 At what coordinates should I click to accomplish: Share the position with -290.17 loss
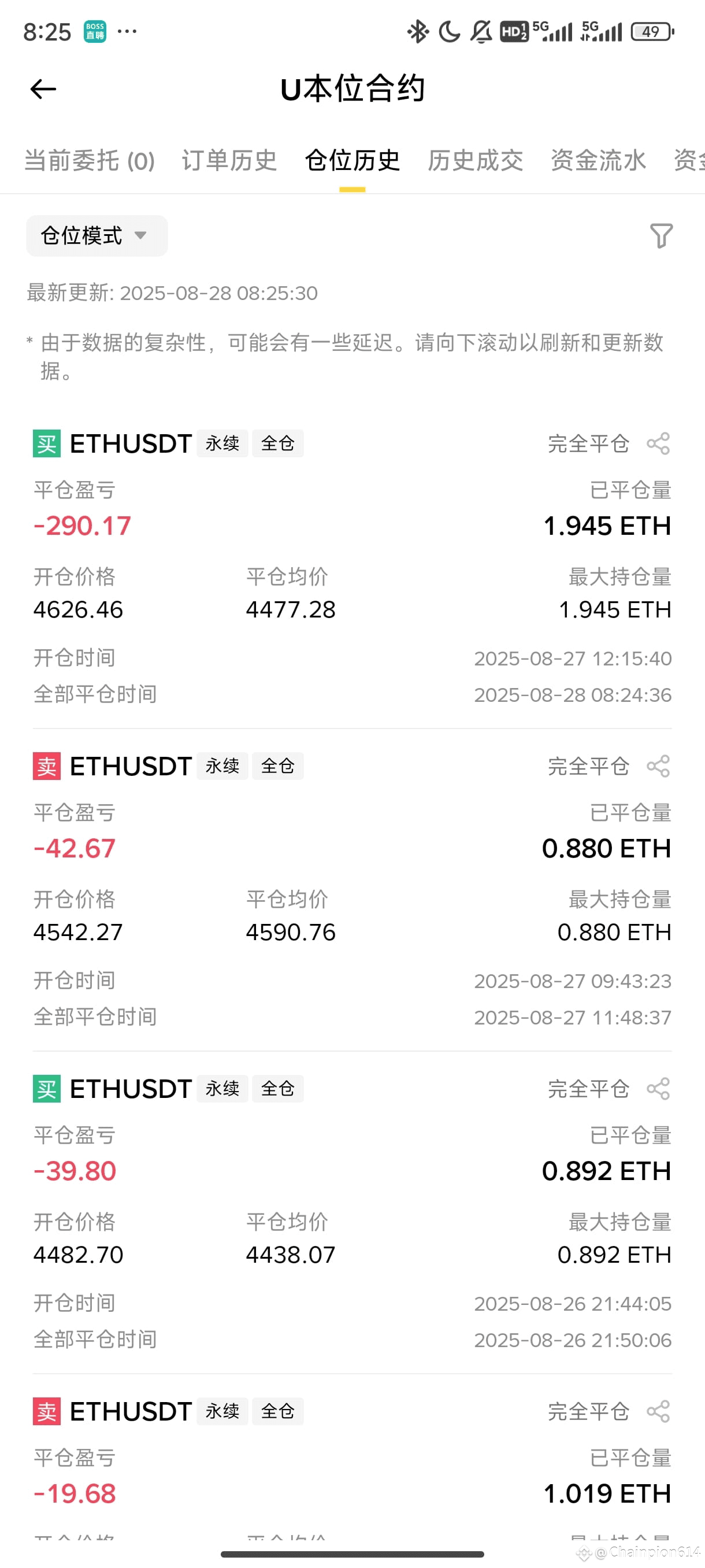[x=658, y=443]
